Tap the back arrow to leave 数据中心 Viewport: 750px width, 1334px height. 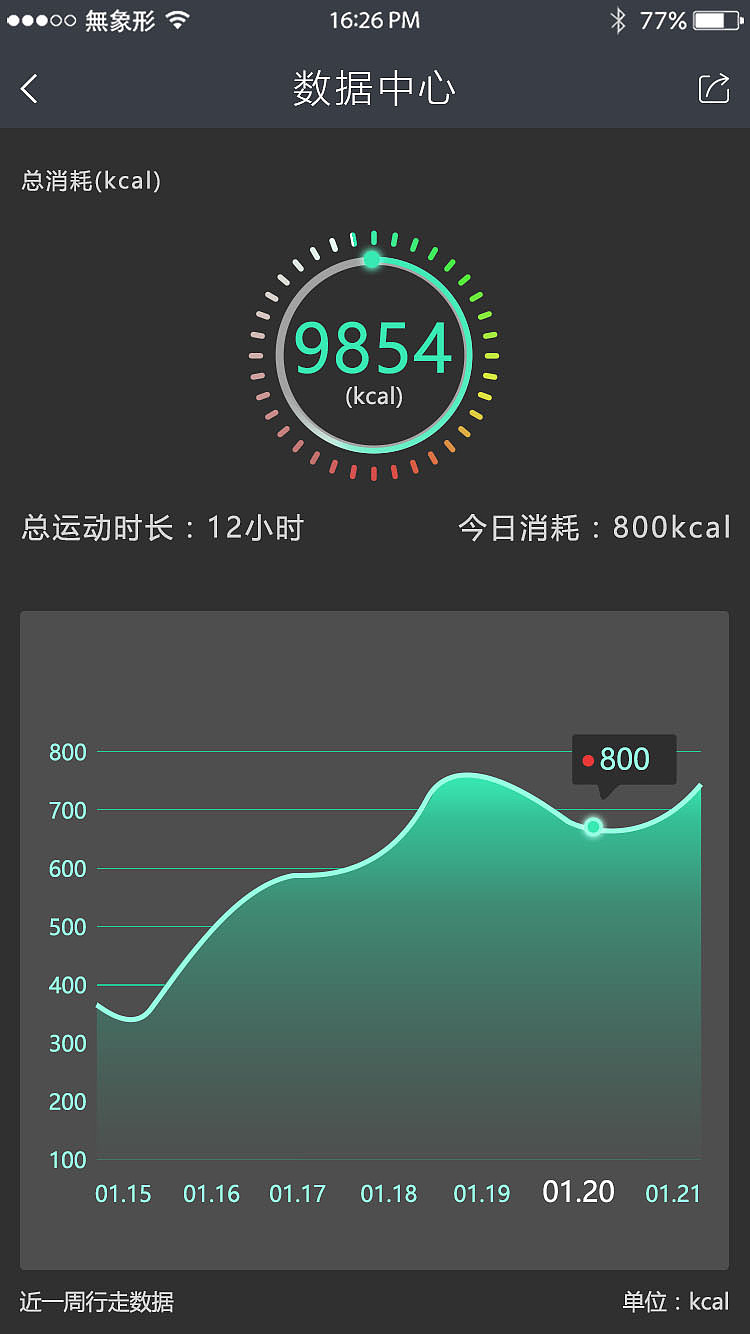[28, 89]
